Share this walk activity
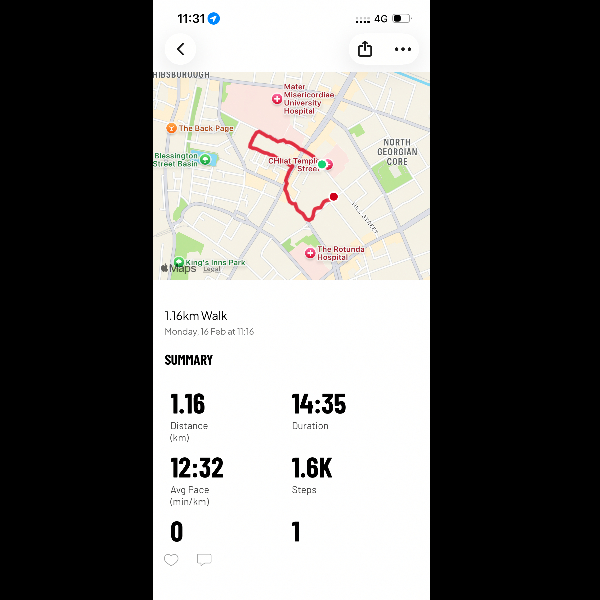This screenshot has height=600, width=600. click(365, 49)
